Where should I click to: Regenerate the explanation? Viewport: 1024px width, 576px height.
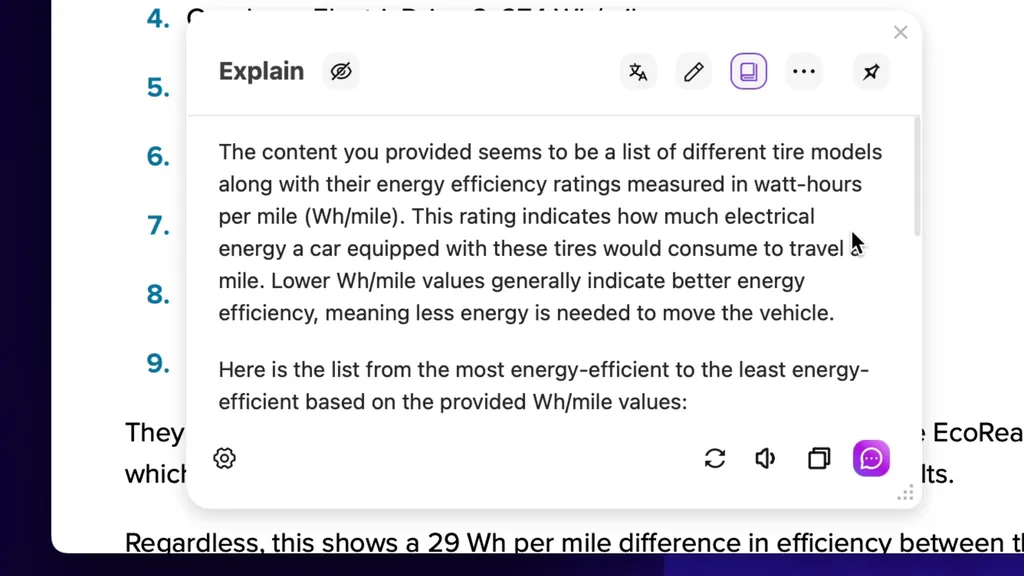(x=715, y=458)
